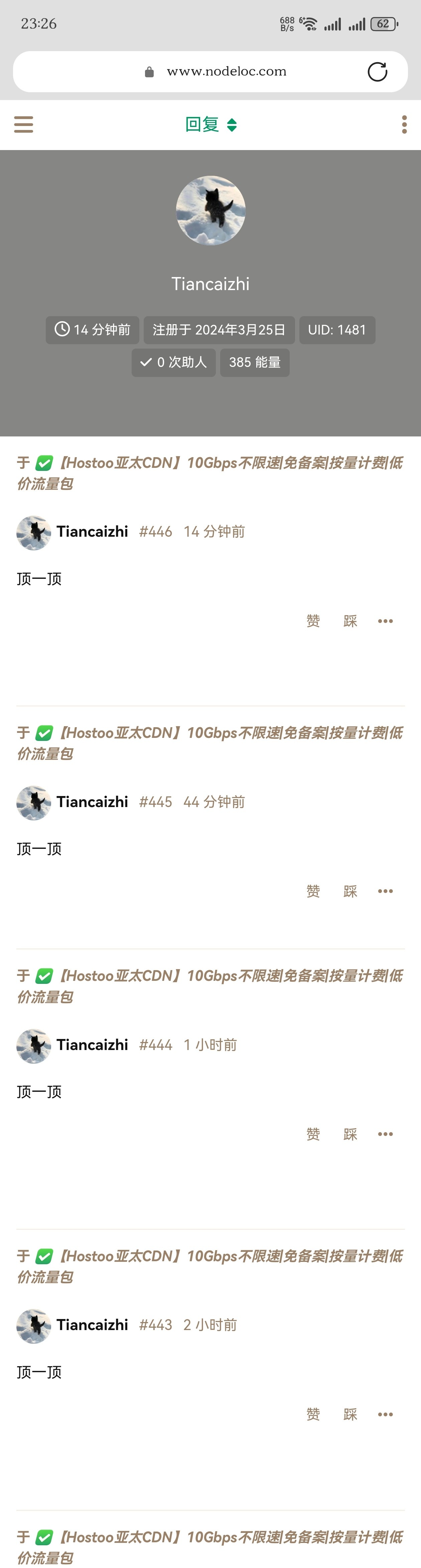Viewport: 421px width, 1568px height.
Task: Open more options for post #443
Action: point(385,1414)
